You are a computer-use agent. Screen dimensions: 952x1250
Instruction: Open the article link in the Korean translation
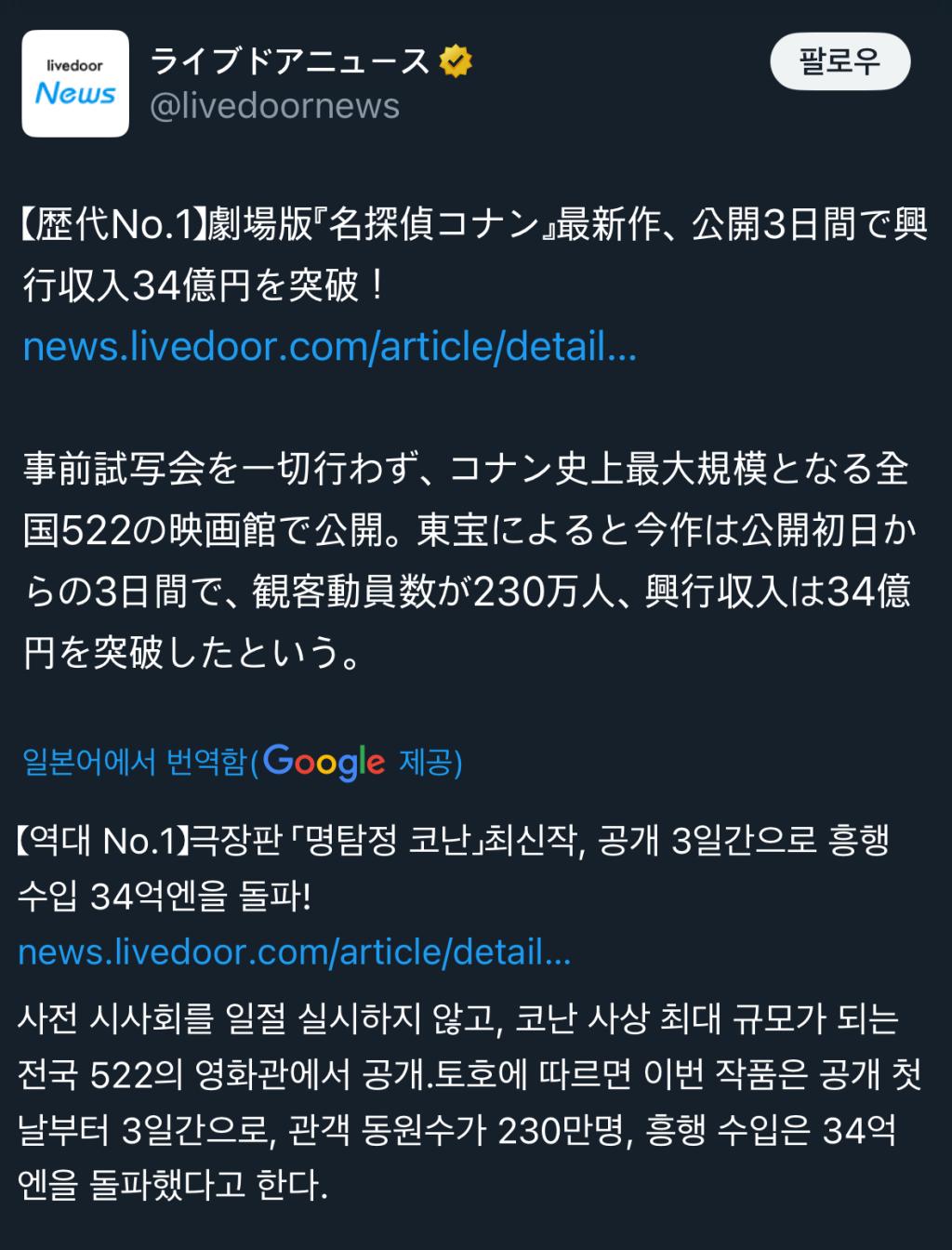pos(294,952)
